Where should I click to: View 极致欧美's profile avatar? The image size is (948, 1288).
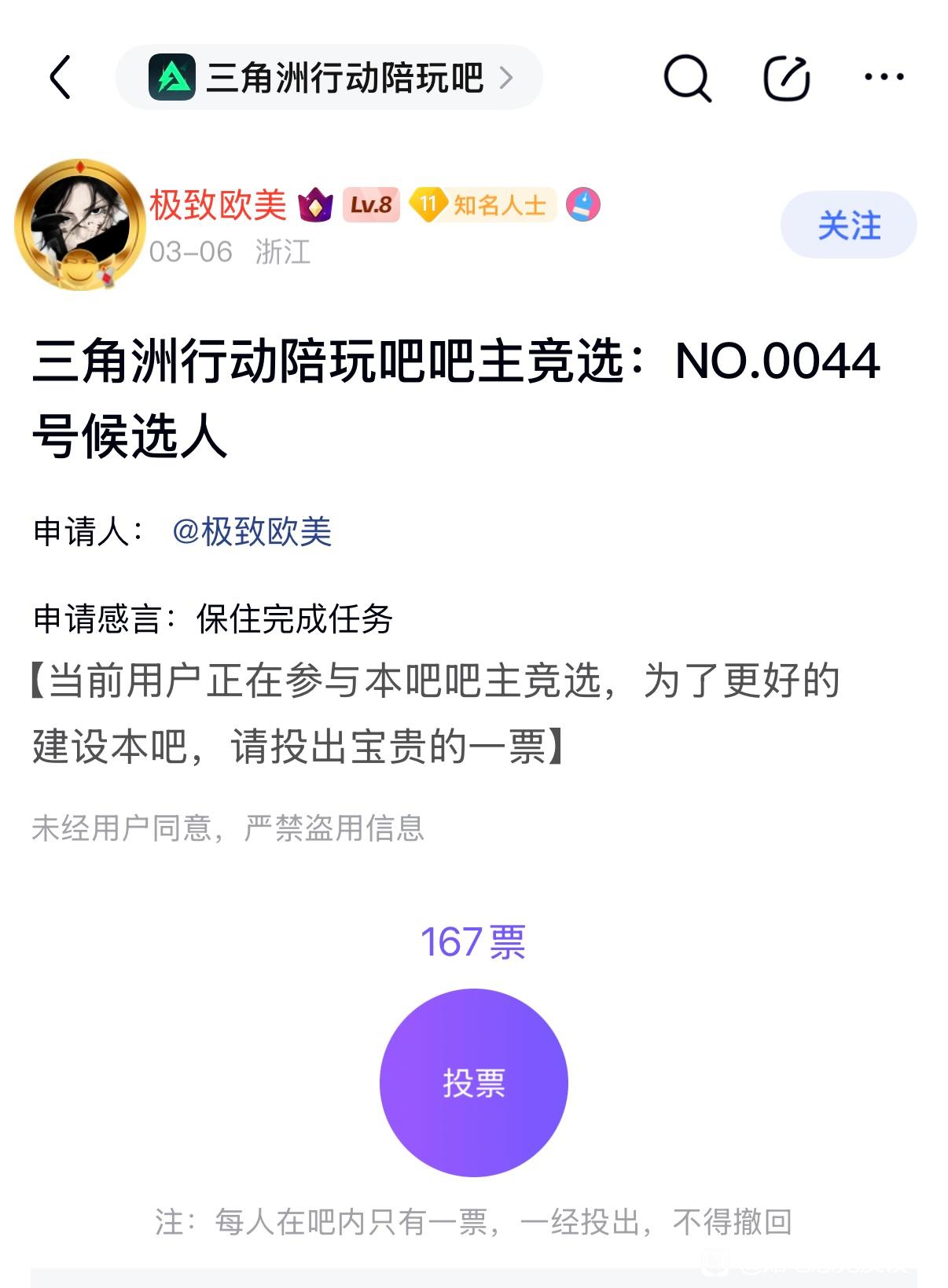[x=79, y=226]
